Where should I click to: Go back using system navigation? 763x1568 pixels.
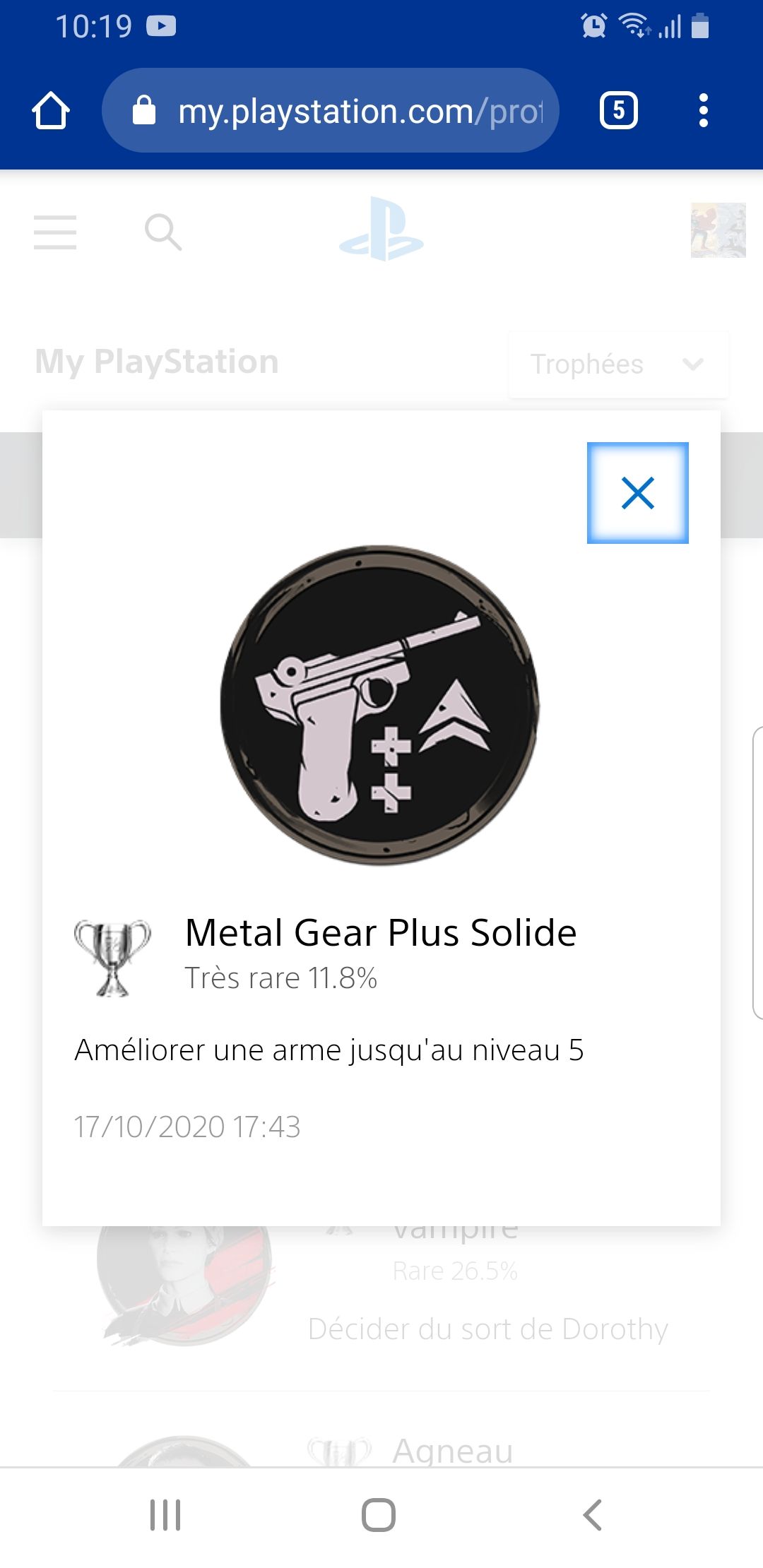(592, 1515)
